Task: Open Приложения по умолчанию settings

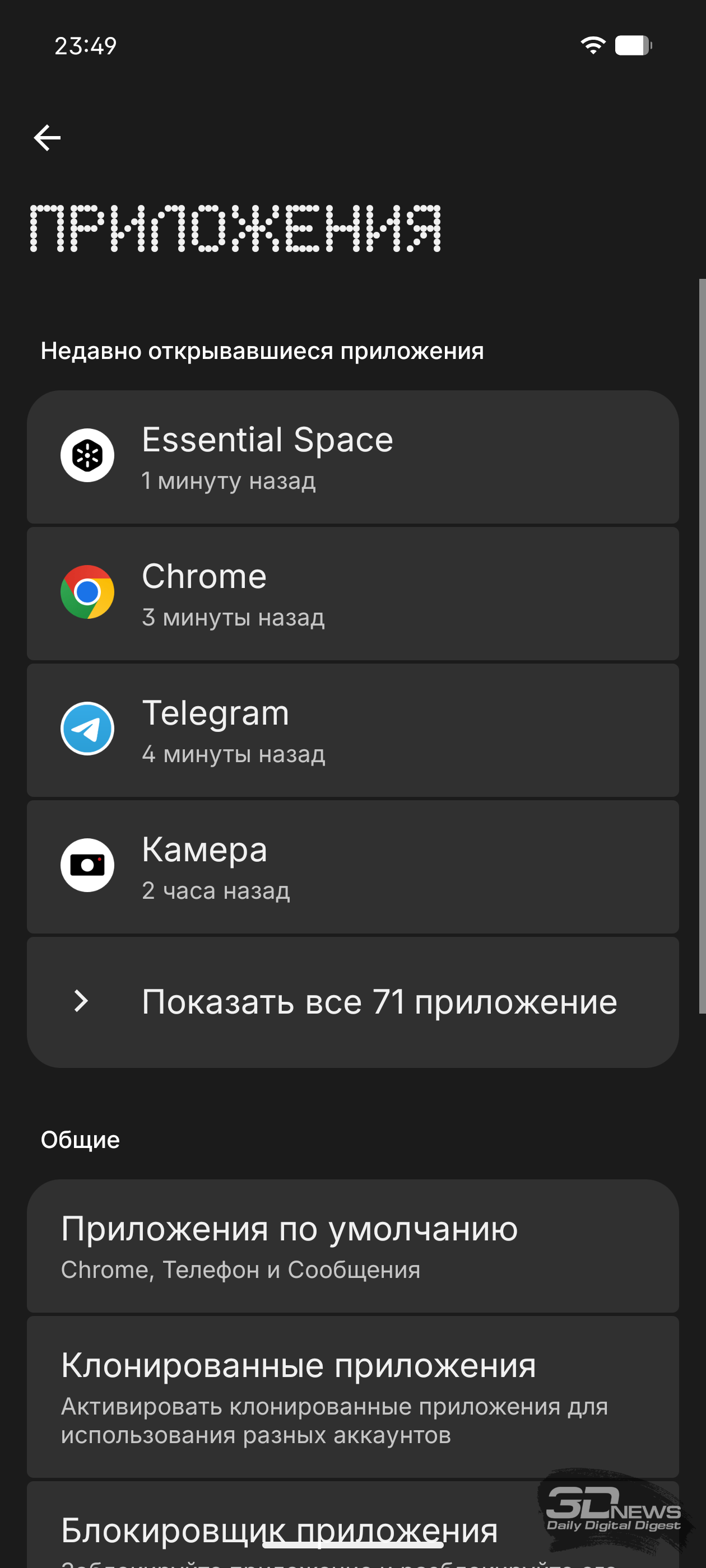Action: [x=352, y=1247]
